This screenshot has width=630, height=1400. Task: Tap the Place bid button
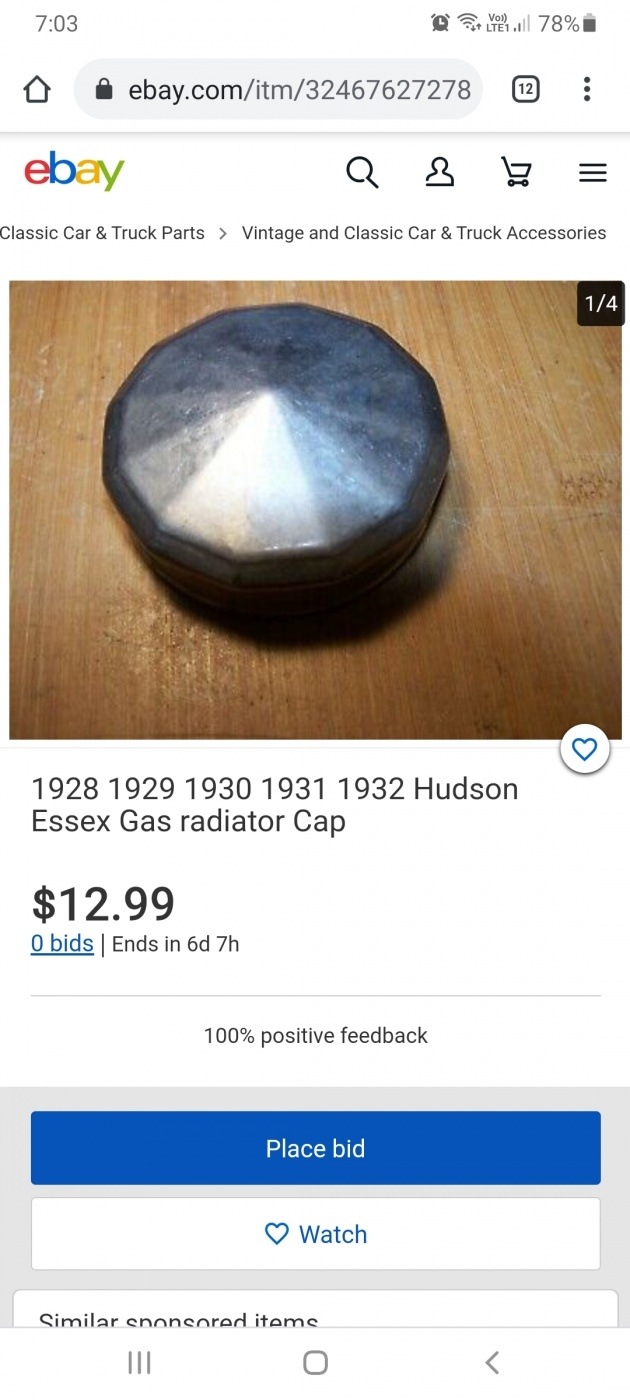coord(315,1148)
